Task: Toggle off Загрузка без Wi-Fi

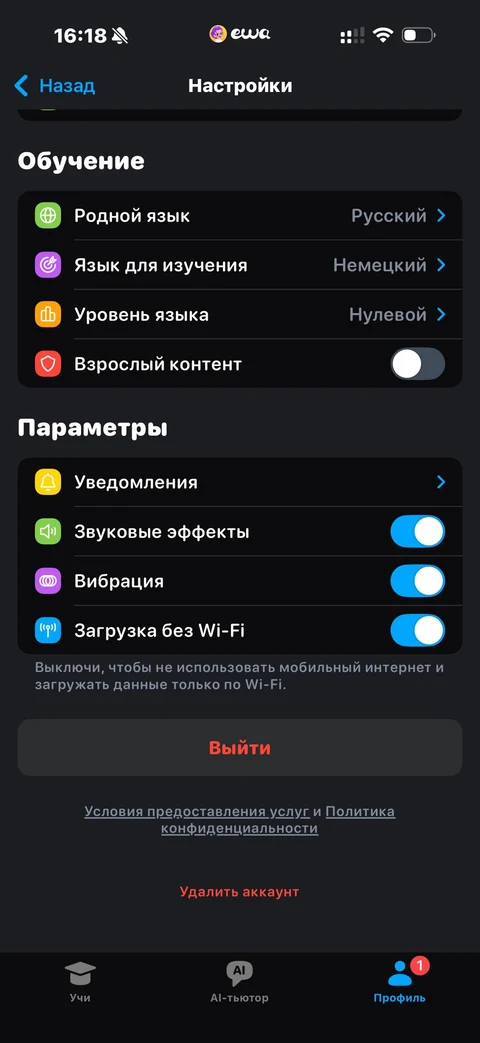Action: coord(418,631)
